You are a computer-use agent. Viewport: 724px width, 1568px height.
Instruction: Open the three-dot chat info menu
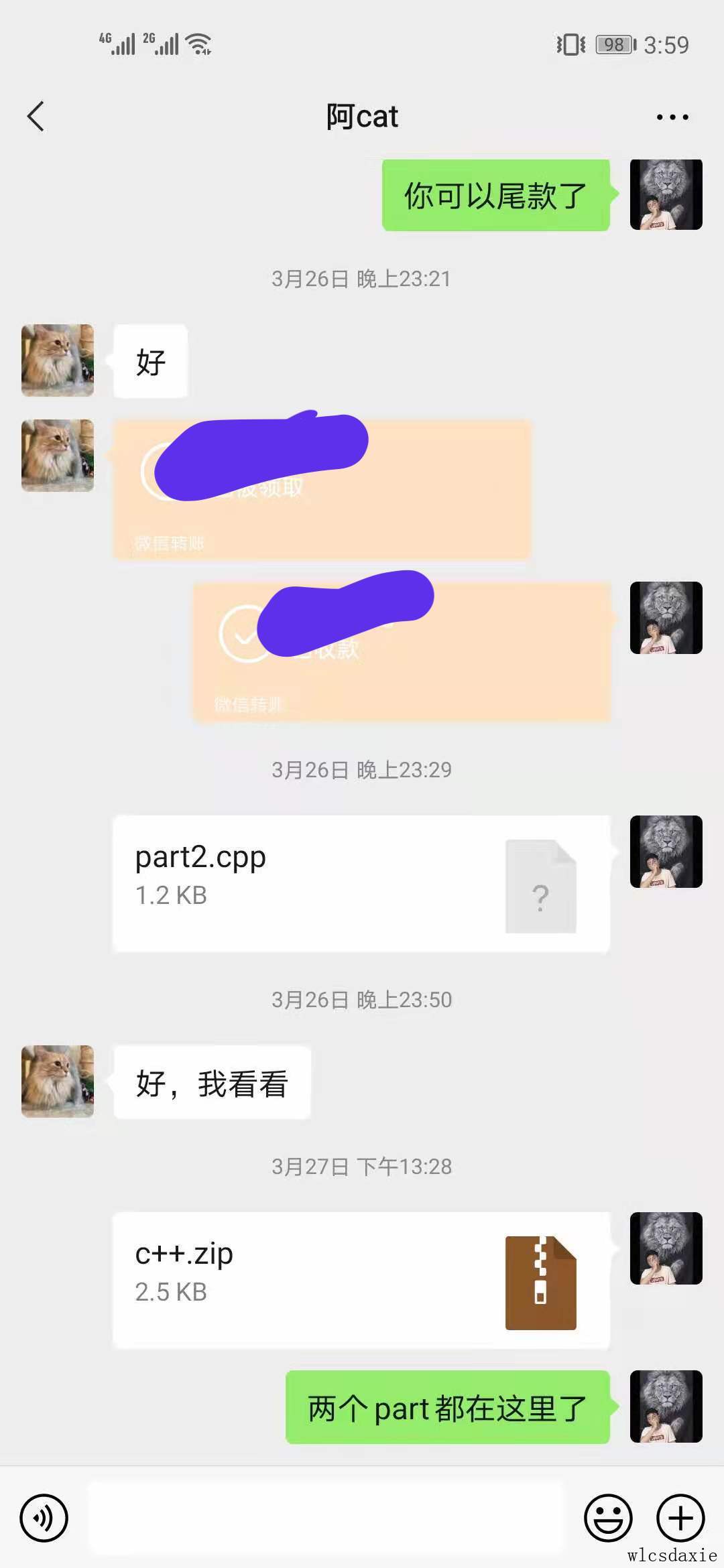(672, 117)
